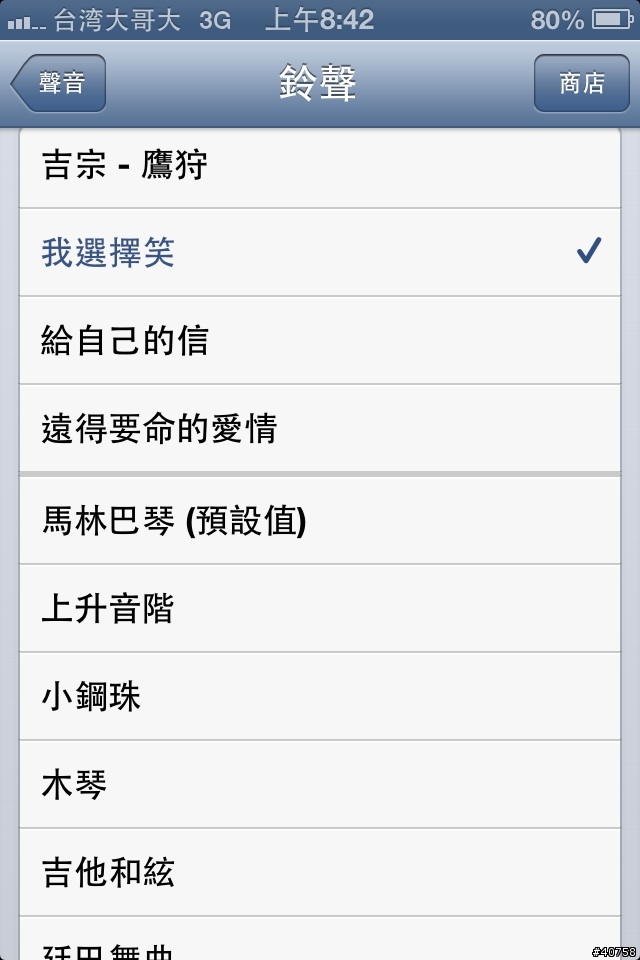The image size is (640, 960).
Task: Open the 商店 ringtone store
Action: click(x=582, y=83)
